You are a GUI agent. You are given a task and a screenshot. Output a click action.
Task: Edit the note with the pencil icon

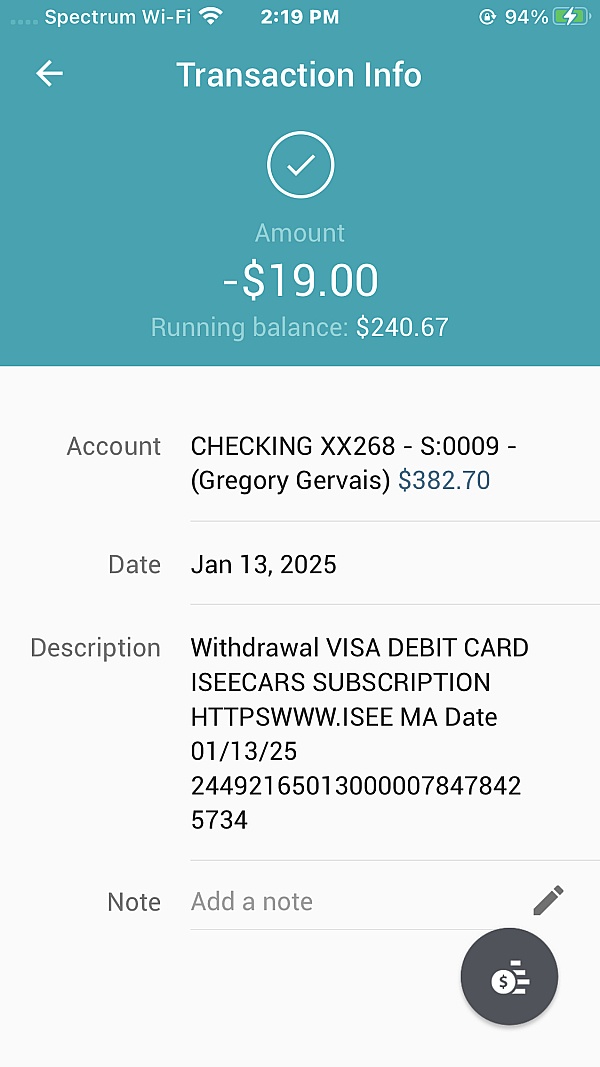pyautogui.click(x=548, y=901)
